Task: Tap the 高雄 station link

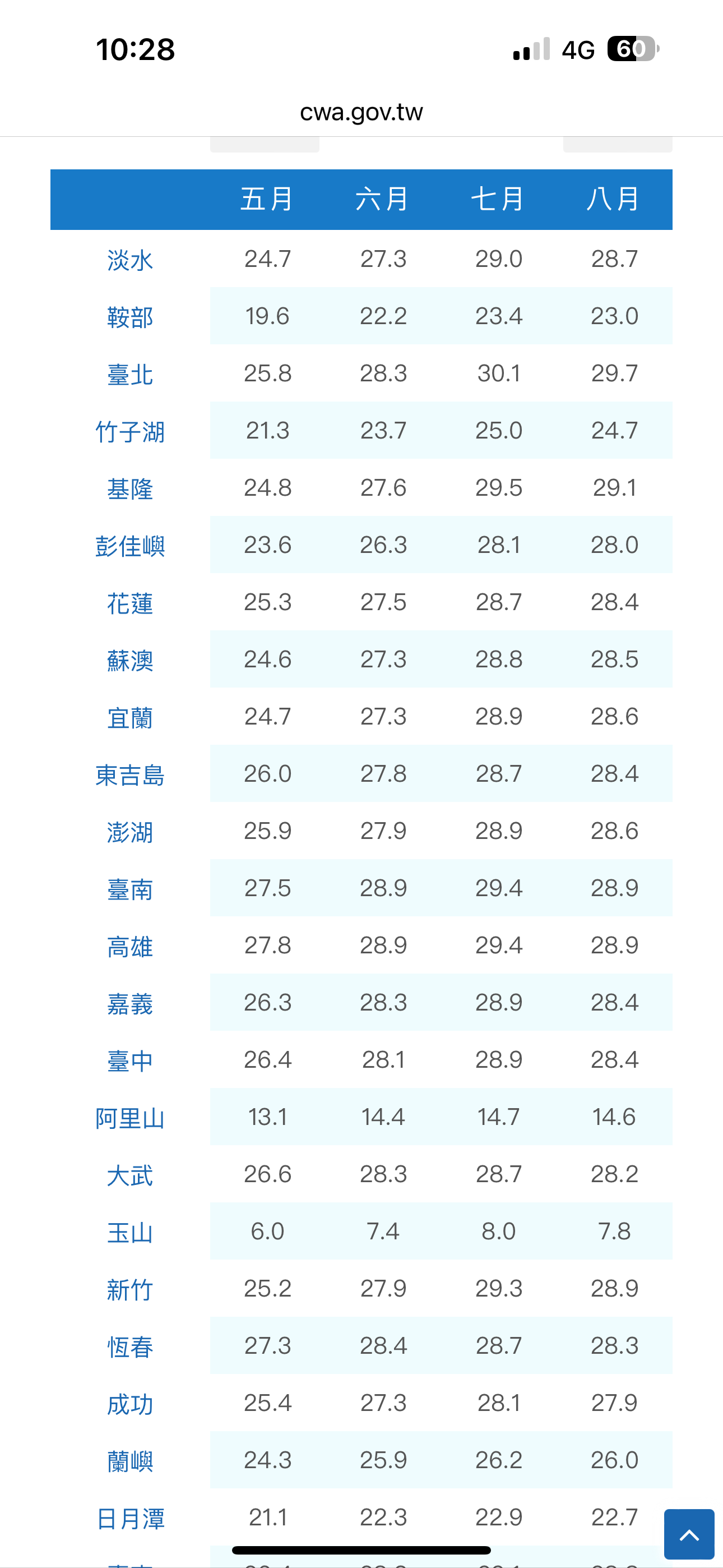Action: [x=129, y=947]
